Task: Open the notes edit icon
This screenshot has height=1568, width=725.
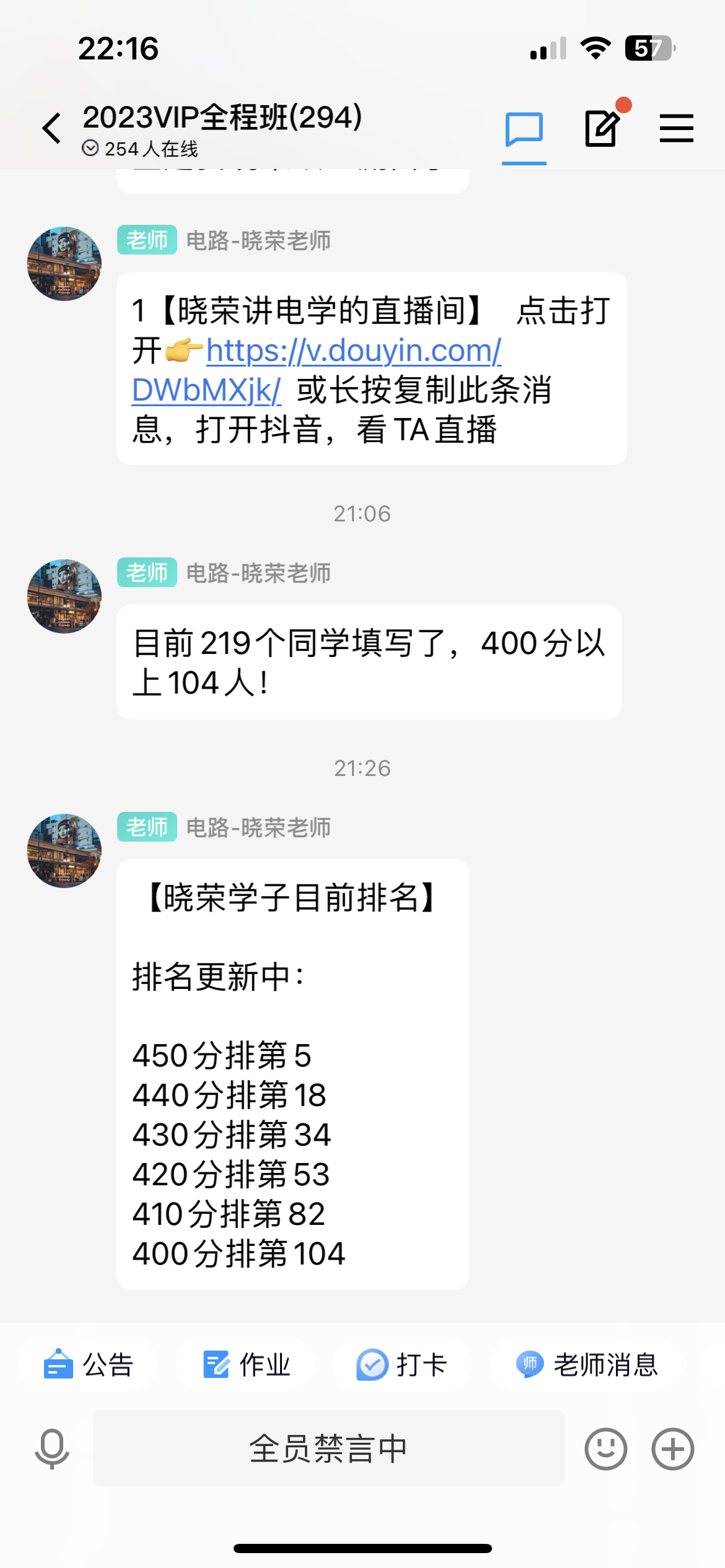Action: click(602, 128)
